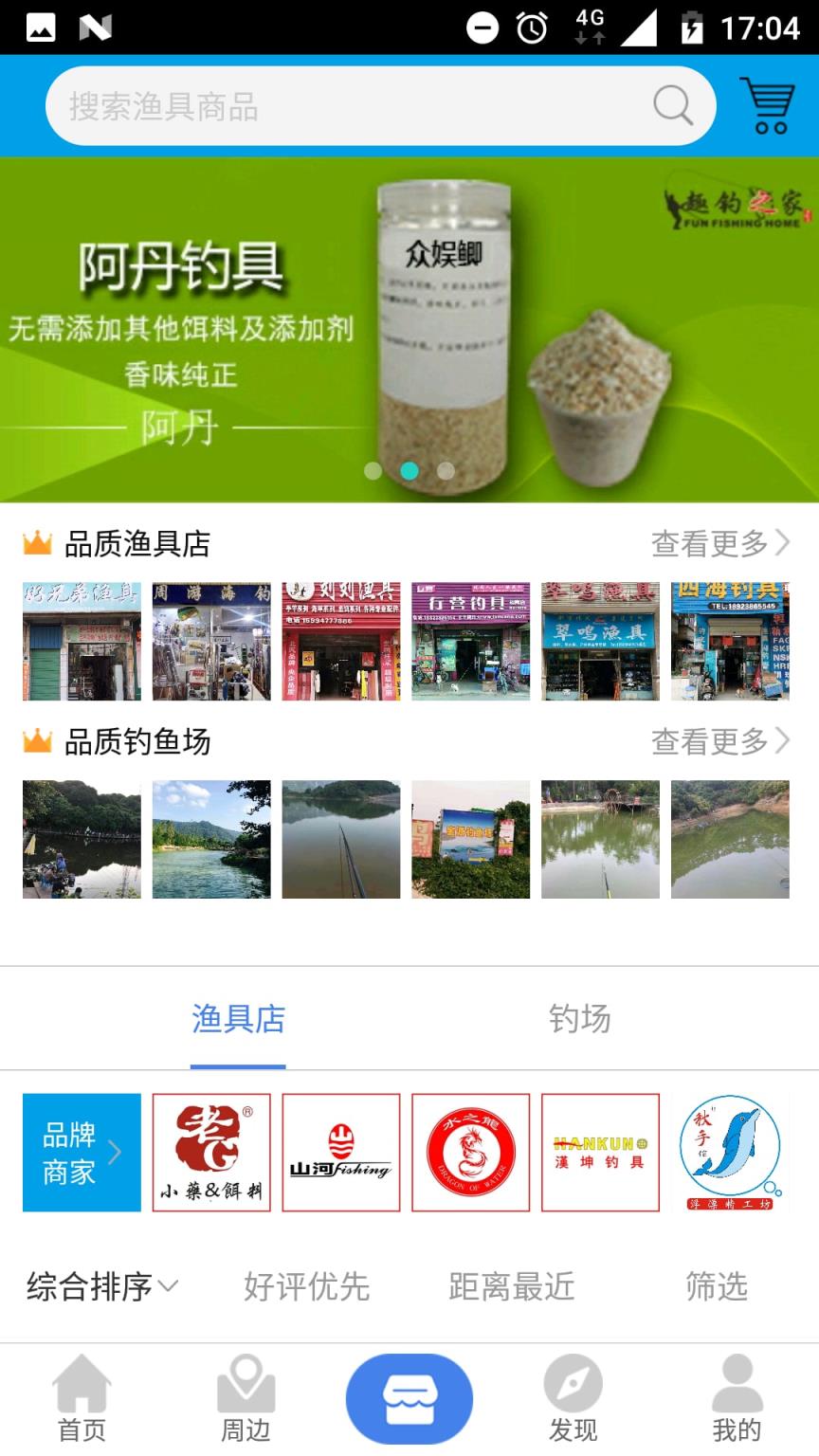Switch to the 钓场 tab
The image size is (819, 1456).
(579, 1019)
